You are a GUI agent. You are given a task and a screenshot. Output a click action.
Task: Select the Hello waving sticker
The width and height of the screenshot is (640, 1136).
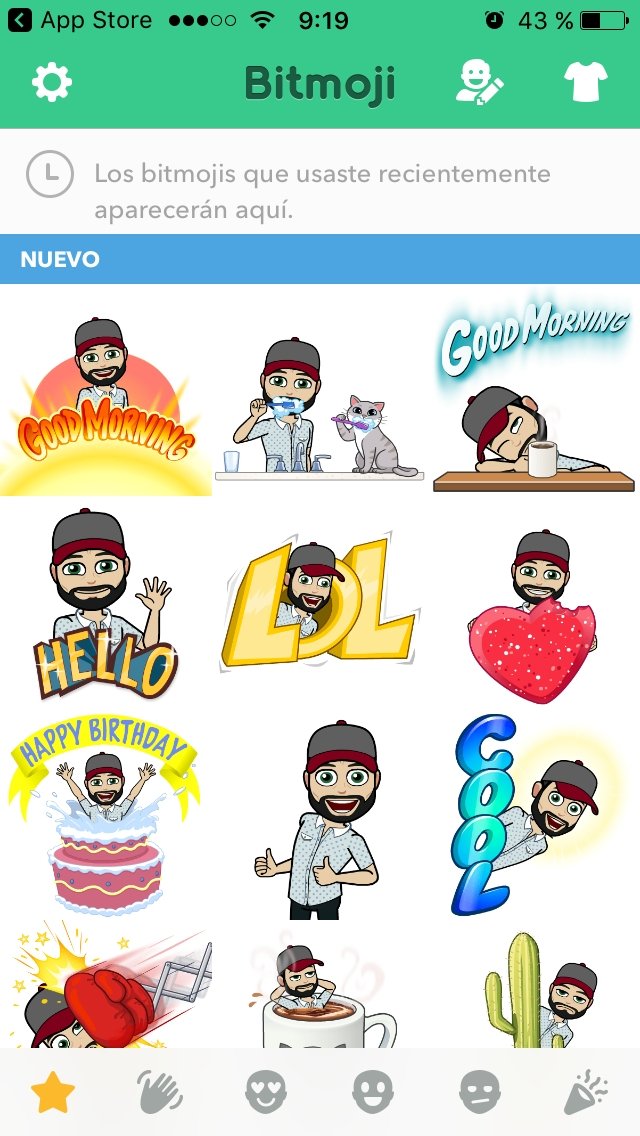coord(106,604)
